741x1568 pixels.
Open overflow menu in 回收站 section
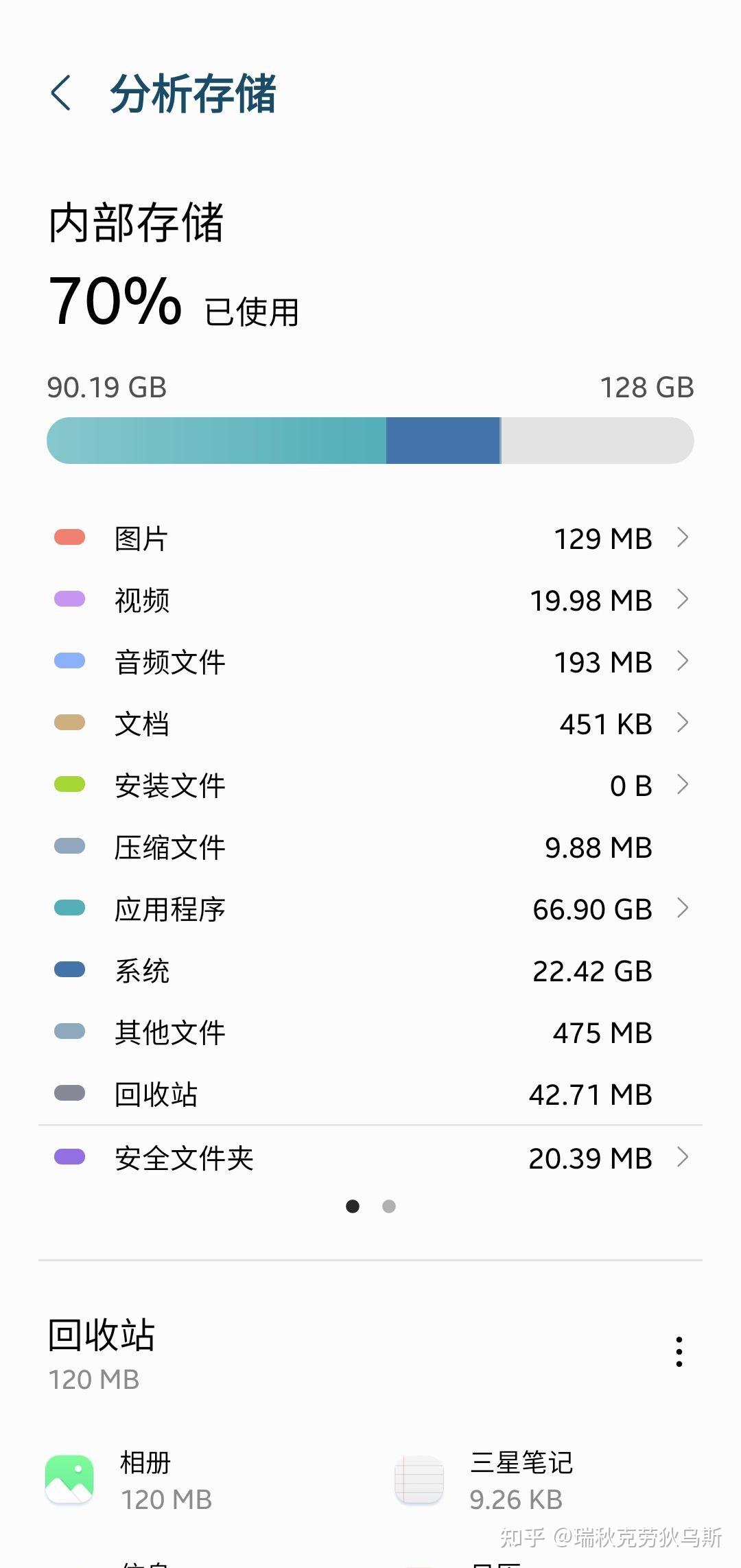(x=679, y=1352)
